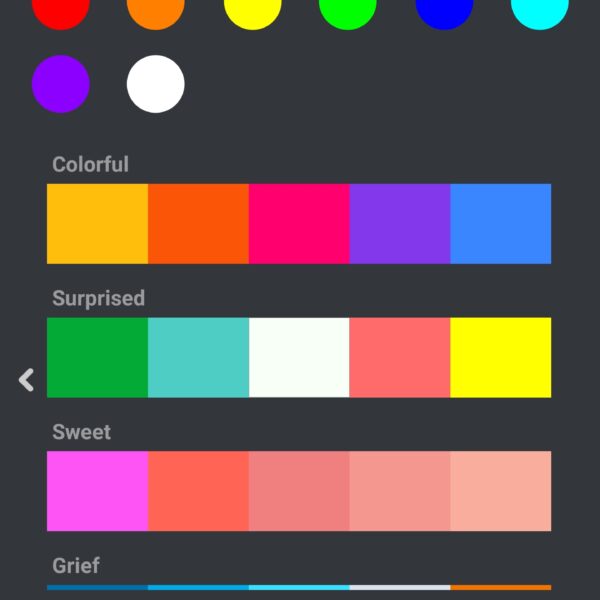Image resolution: width=600 pixels, height=600 pixels.
Task: Choose the cyan color circle
Action: point(539,10)
